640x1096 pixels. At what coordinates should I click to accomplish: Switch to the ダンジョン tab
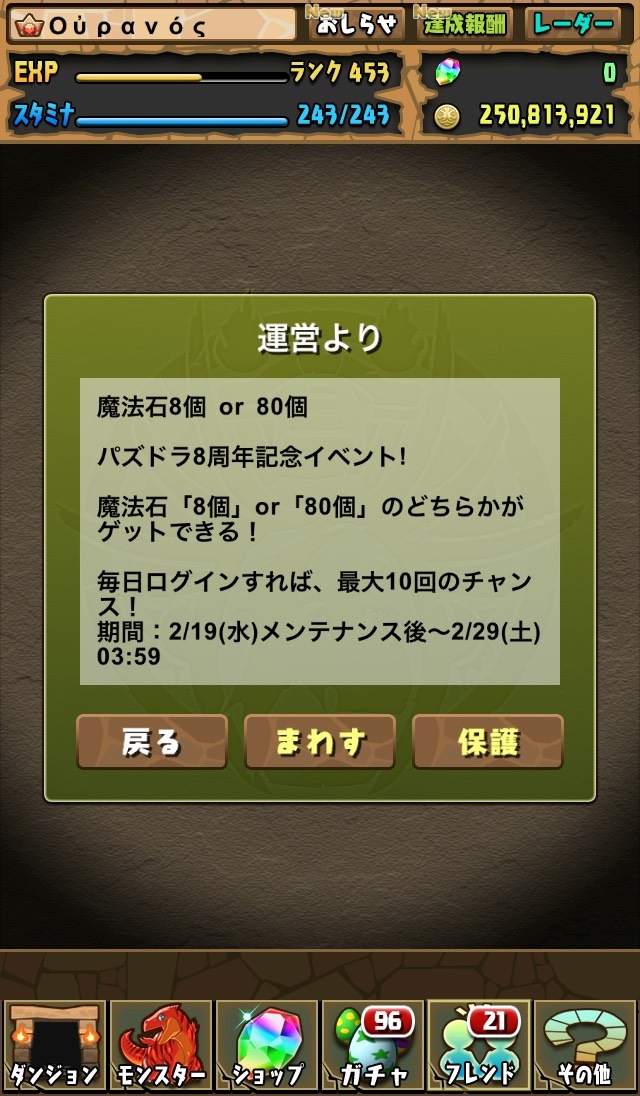pyautogui.click(x=54, y=1045)
